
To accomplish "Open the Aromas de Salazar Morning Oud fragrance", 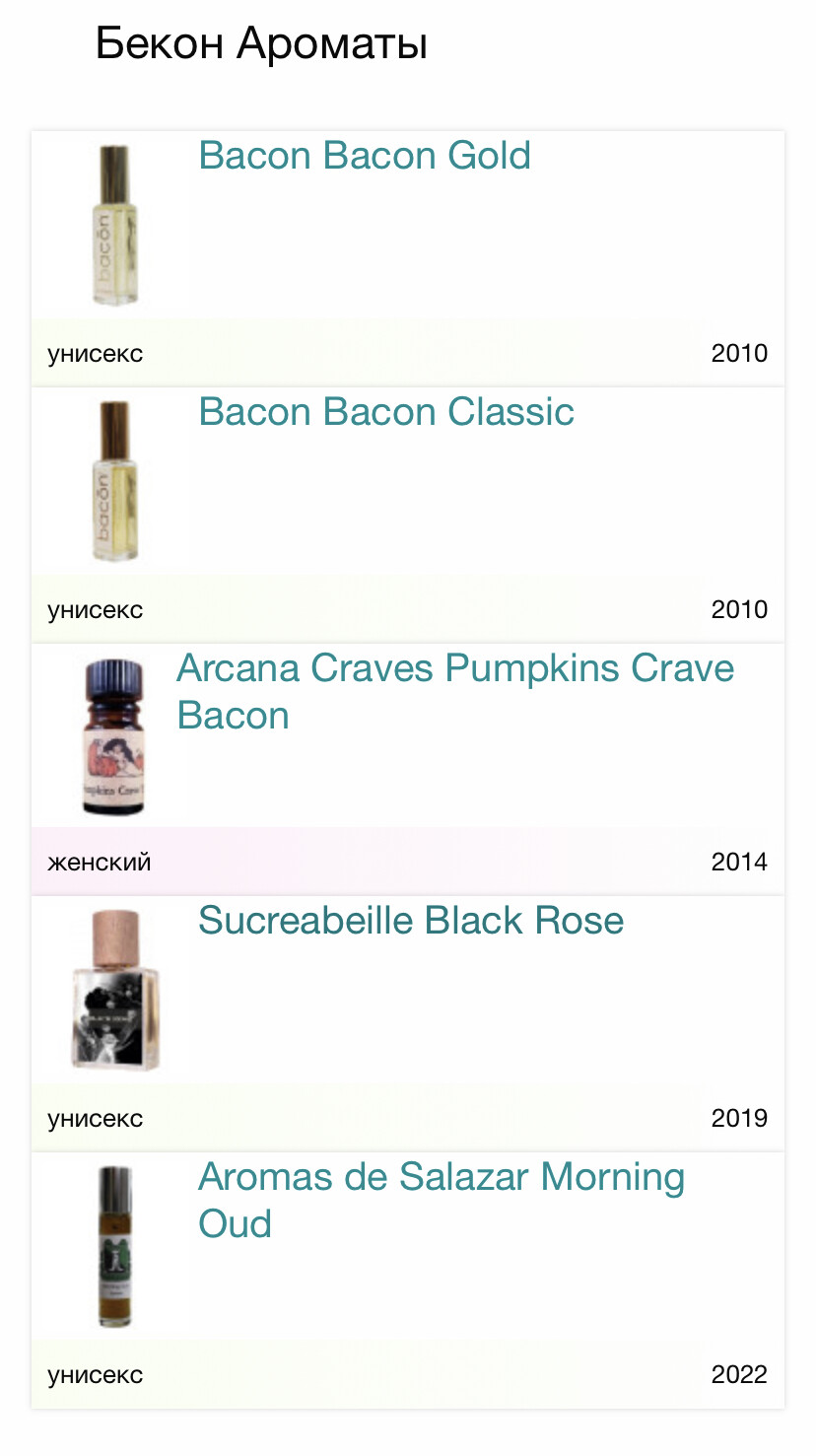I will tap(442, 1200).
